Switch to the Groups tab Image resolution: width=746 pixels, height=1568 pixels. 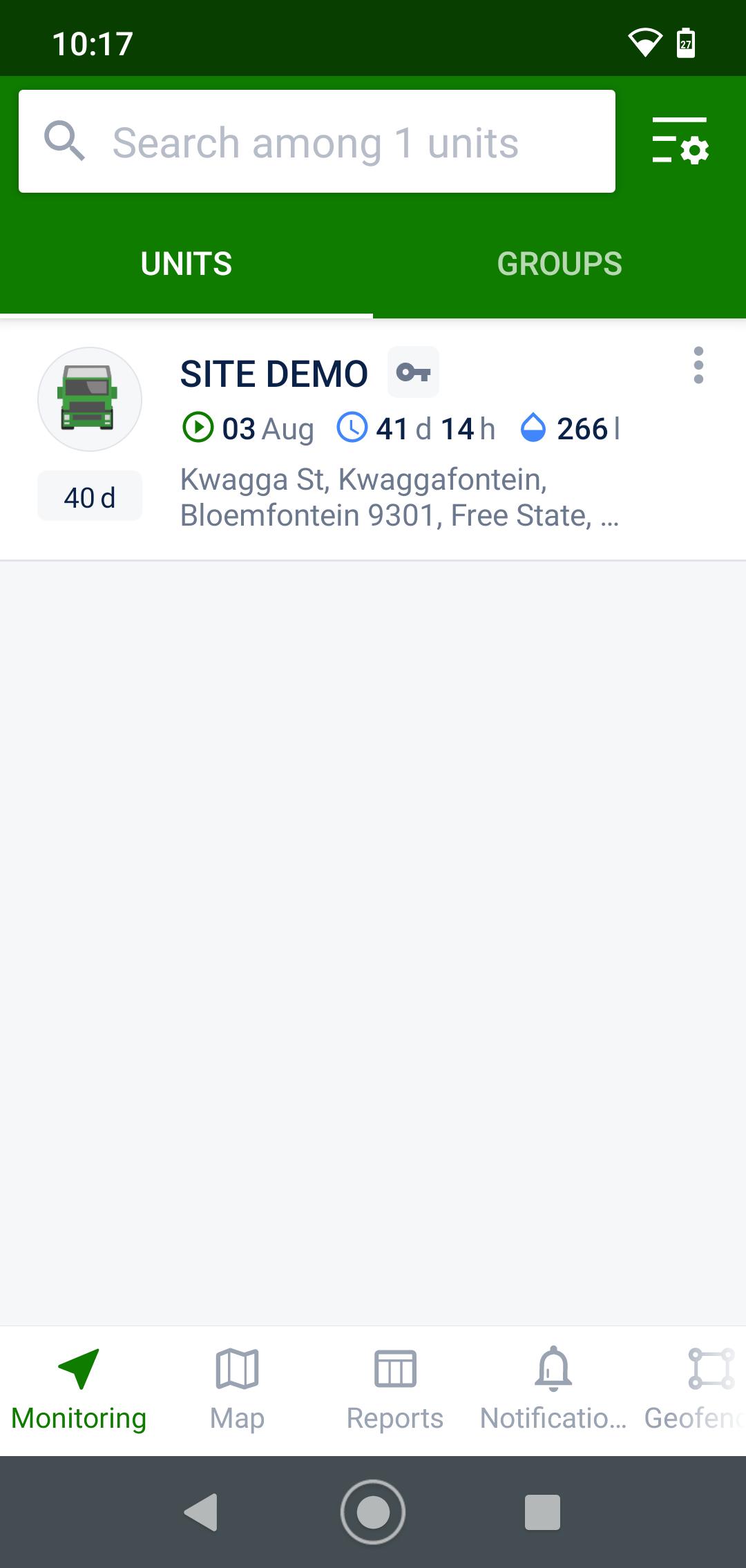point(559,264)
